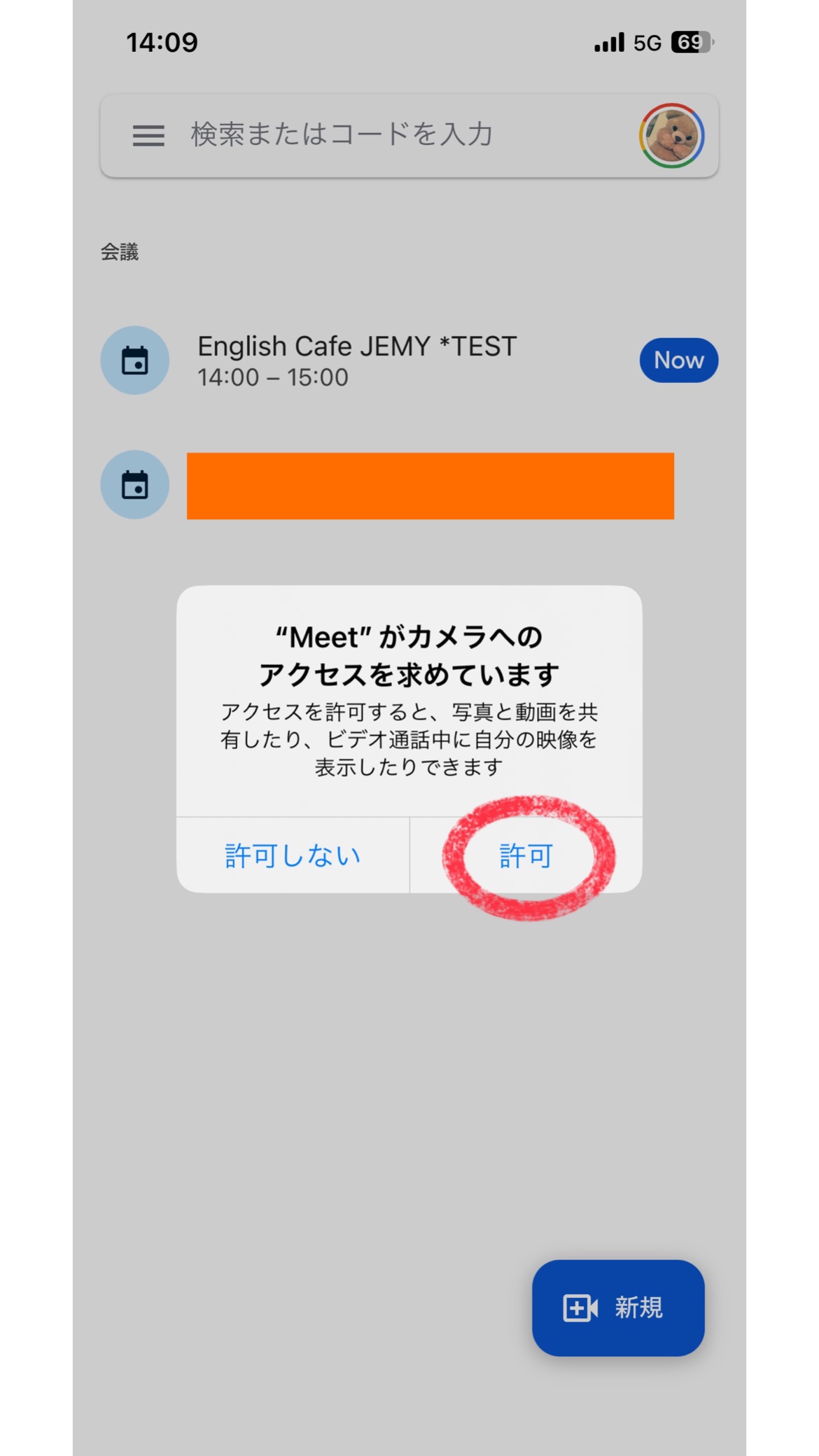
Task: Tap the search or code input field
Action: tap(392, 135)
